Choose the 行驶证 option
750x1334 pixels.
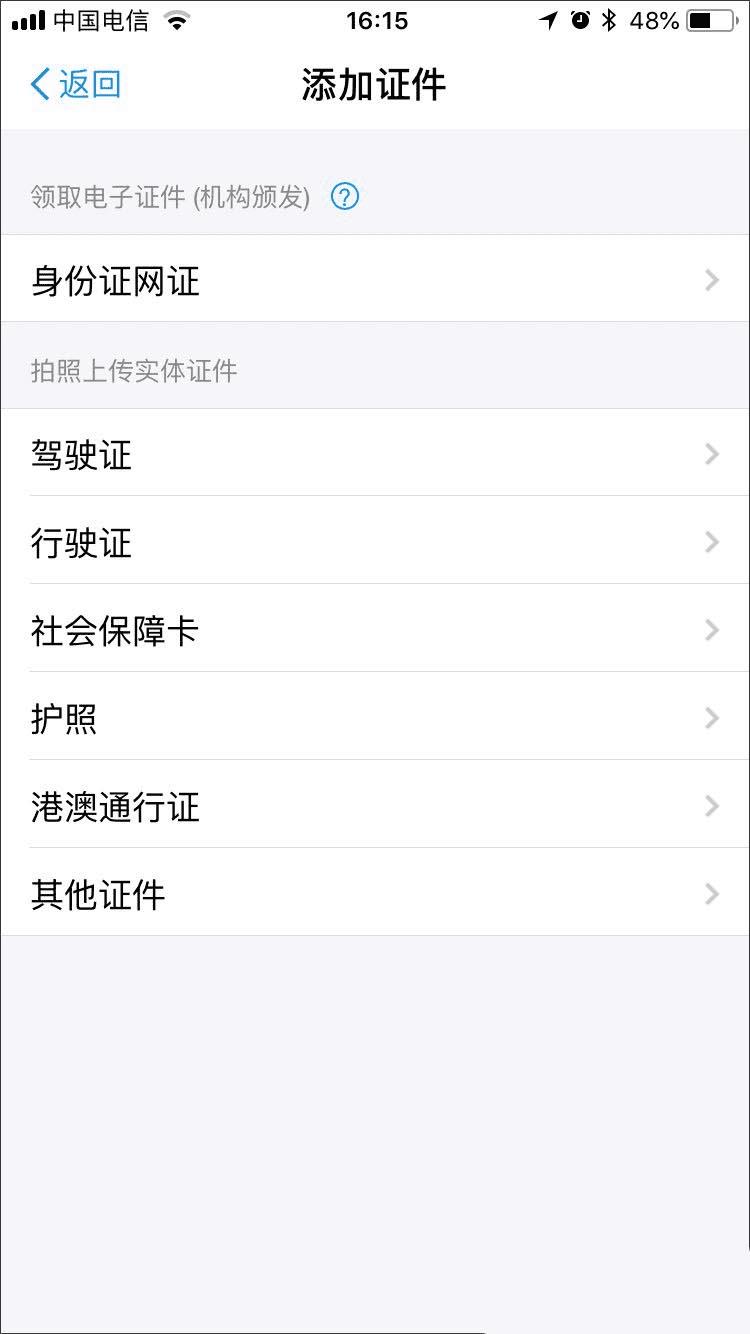pyautogui.click(x=375, y=543)
